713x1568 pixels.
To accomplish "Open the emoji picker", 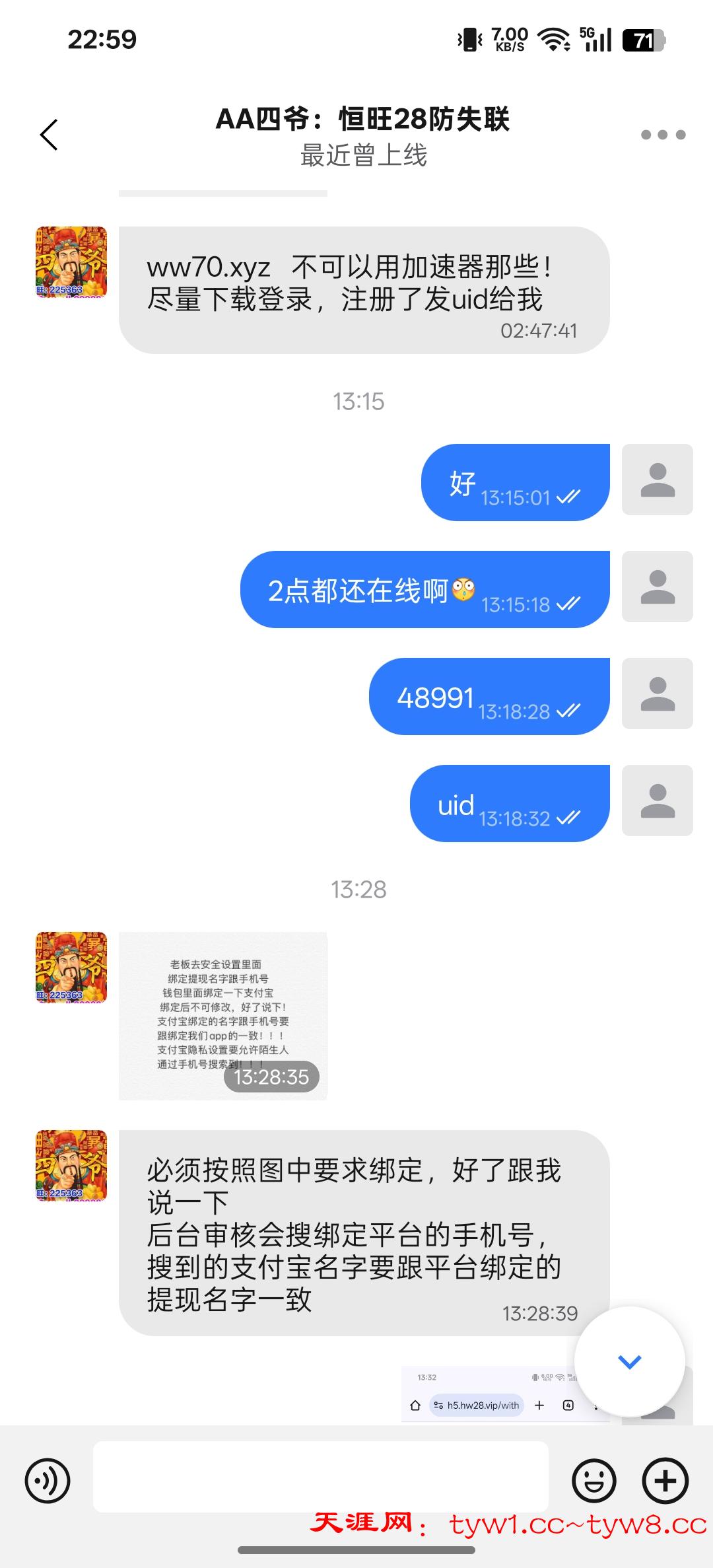I will point(594,1480).
